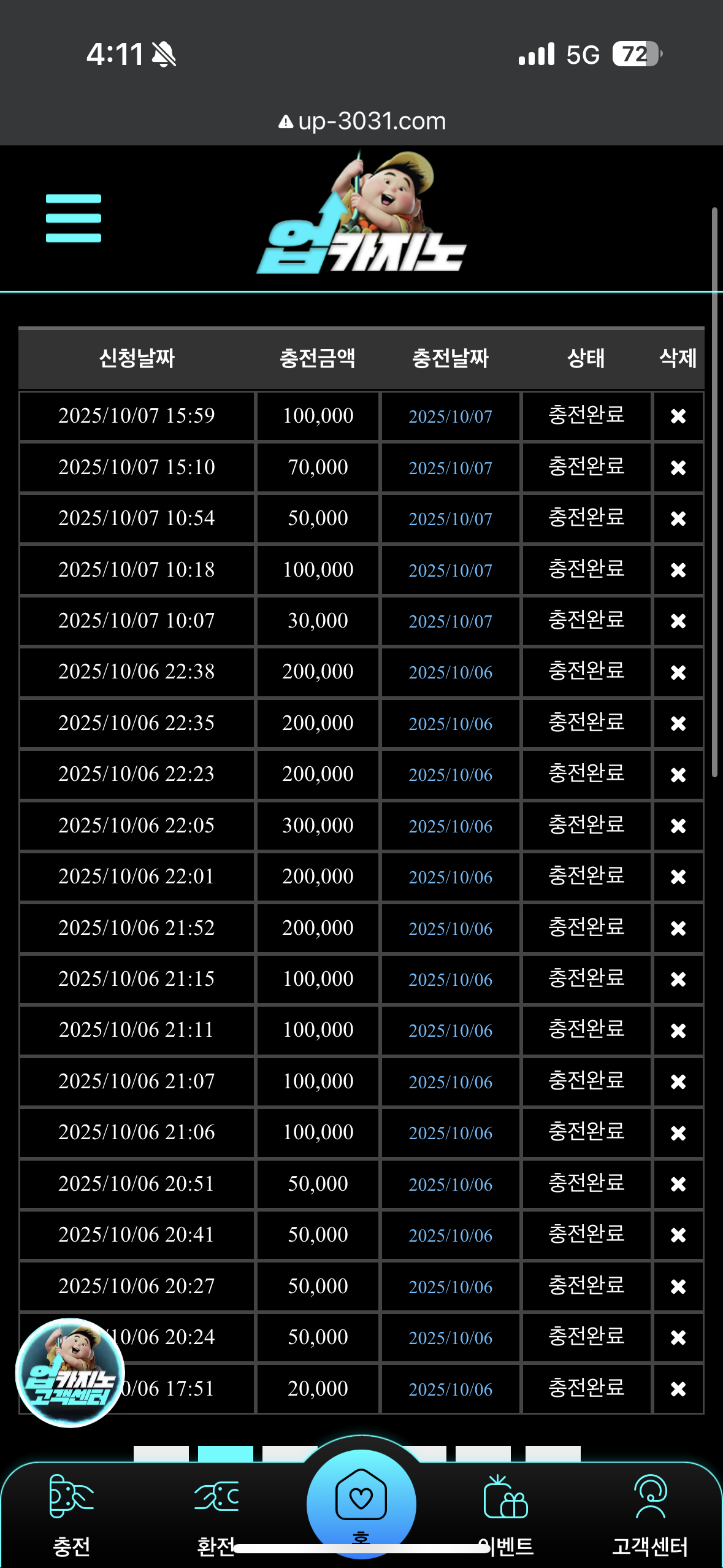This screenshot has width=723, height=1568.
Task: Delete the 2025/10/07 15:59 charge record
Action: coord(678,417)
